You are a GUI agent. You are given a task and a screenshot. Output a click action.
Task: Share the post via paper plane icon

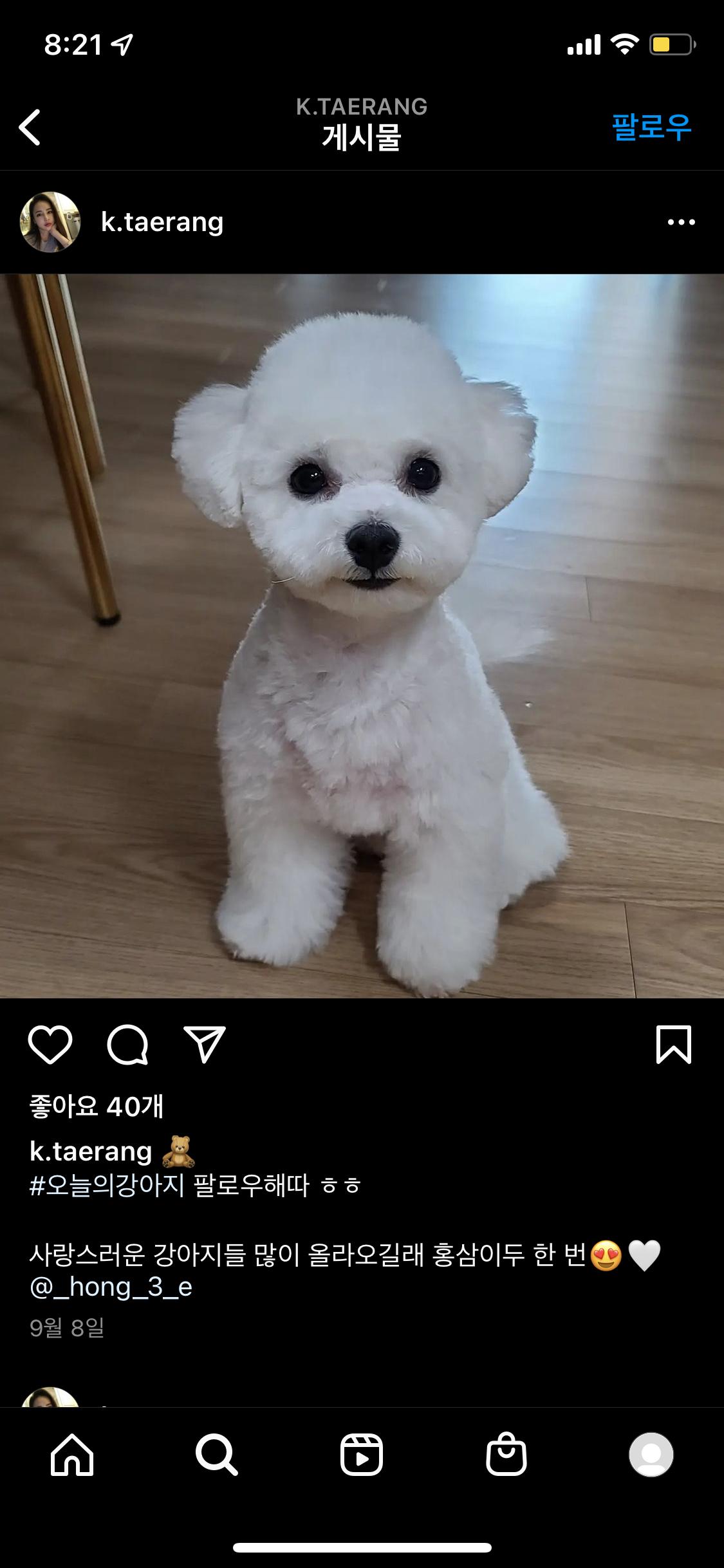point(205,1045)
